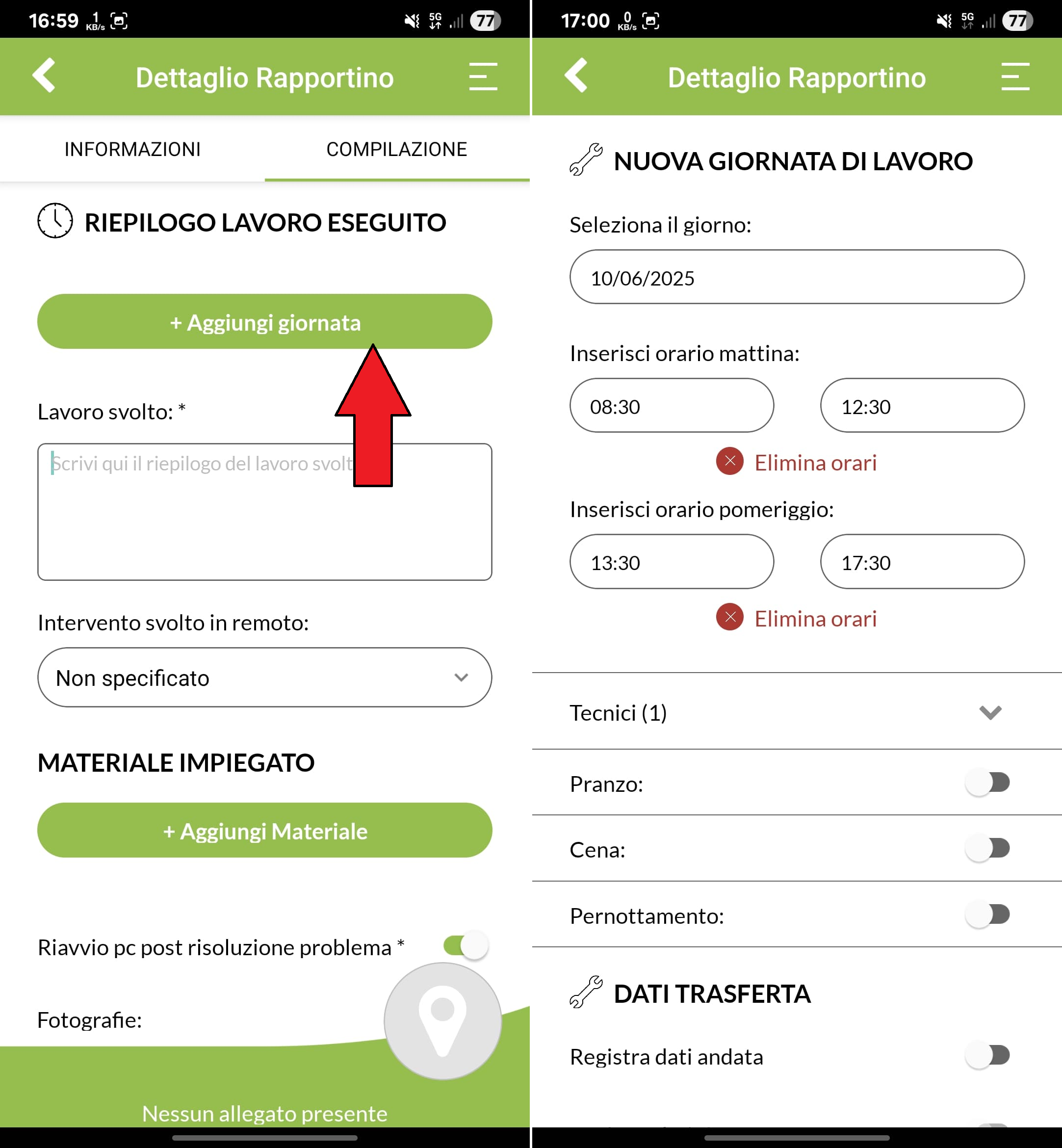Screen dimensions: 1062x1148
Task: Delete times under Inserisci orario pomeriggio
Action: [797, 618]
